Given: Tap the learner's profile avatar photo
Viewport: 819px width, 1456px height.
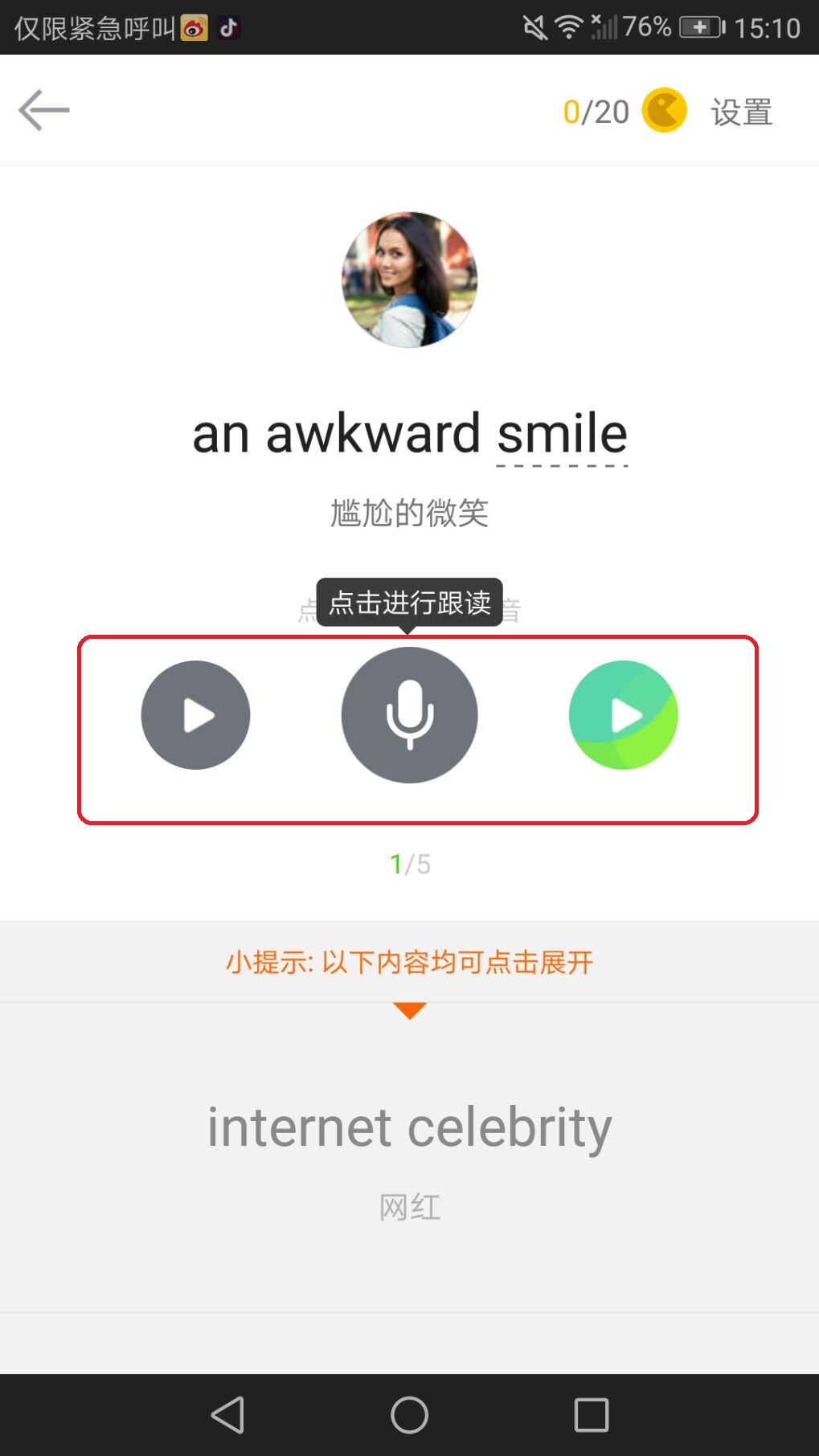Looking at the screenshot, I should coord(409,280).
